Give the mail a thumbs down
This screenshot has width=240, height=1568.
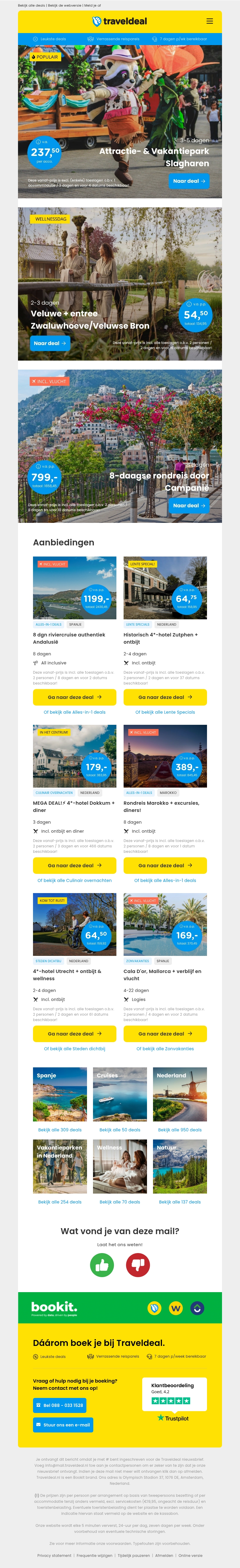tap(138, 1265)
